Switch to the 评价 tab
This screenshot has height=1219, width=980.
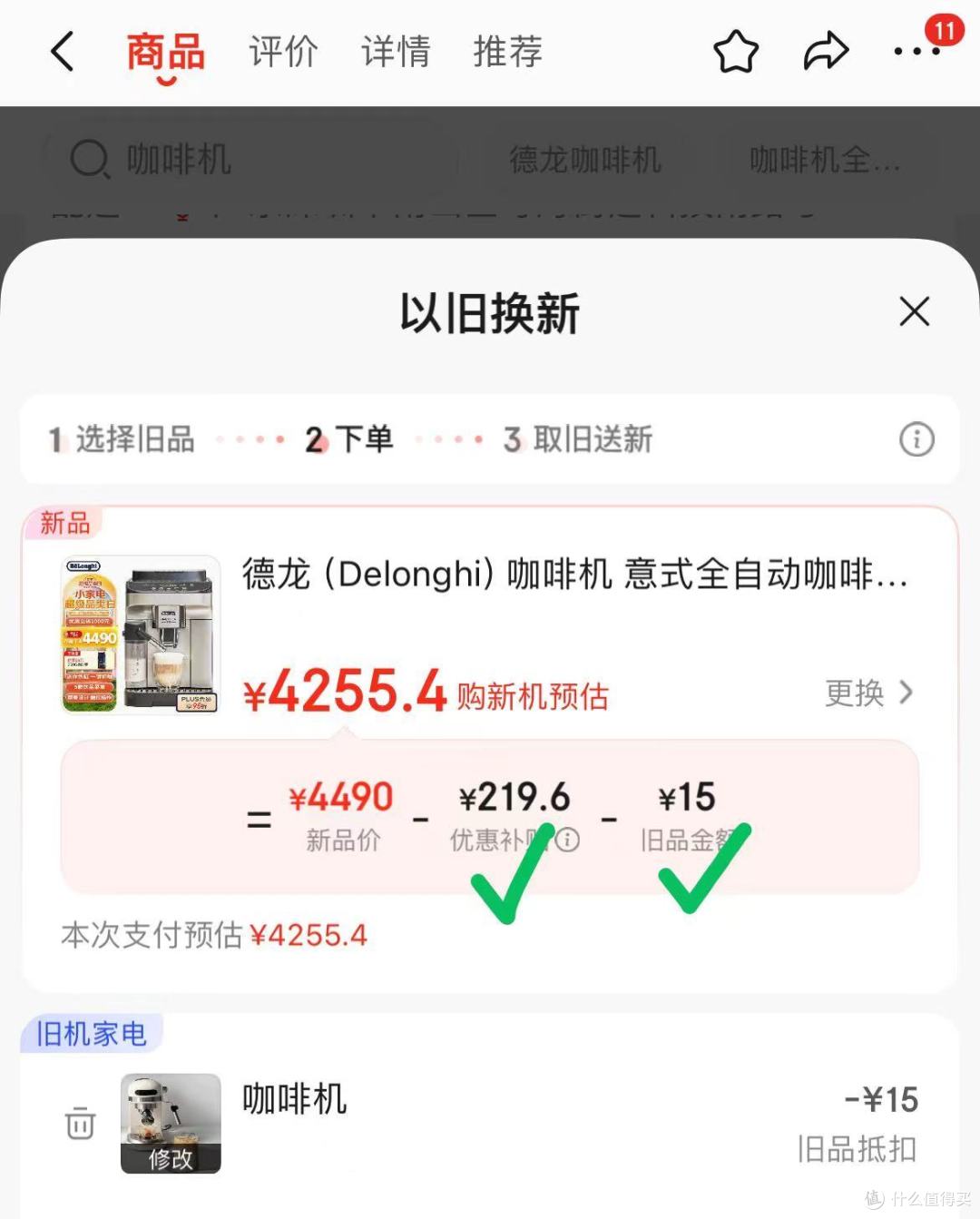282,52
